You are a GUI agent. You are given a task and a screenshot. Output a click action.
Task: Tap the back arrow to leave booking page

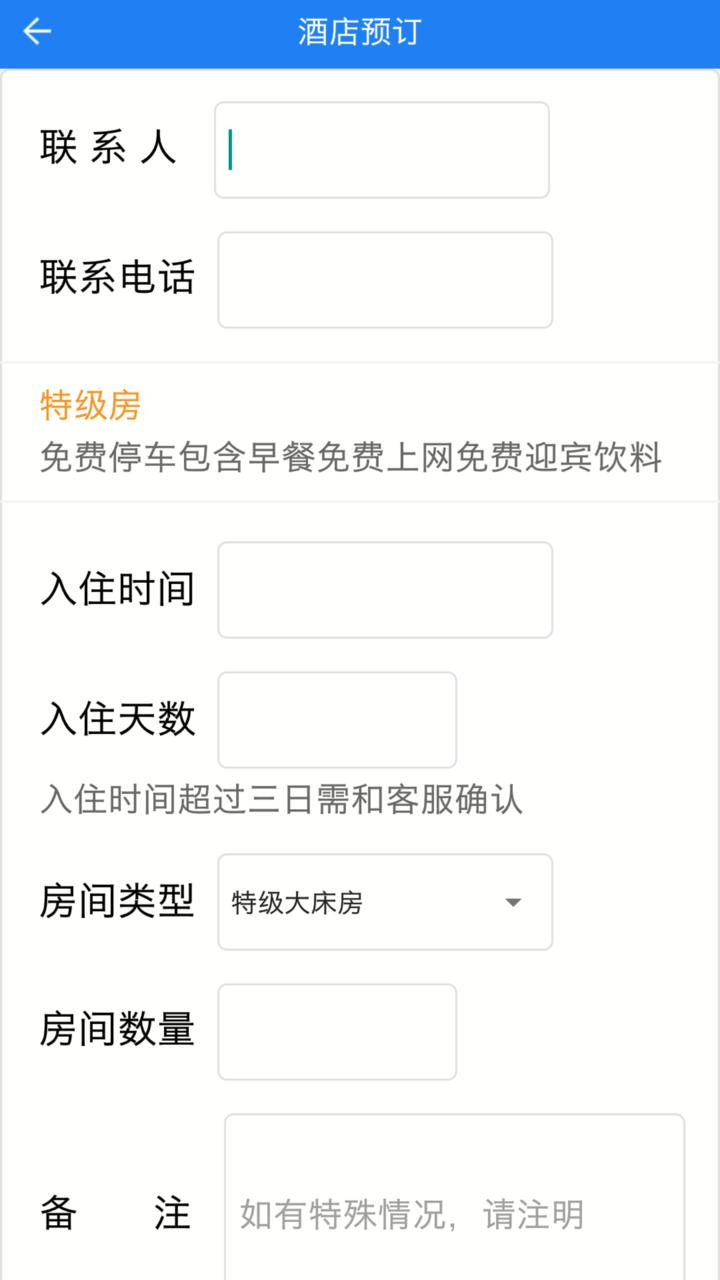click(36, 31)
